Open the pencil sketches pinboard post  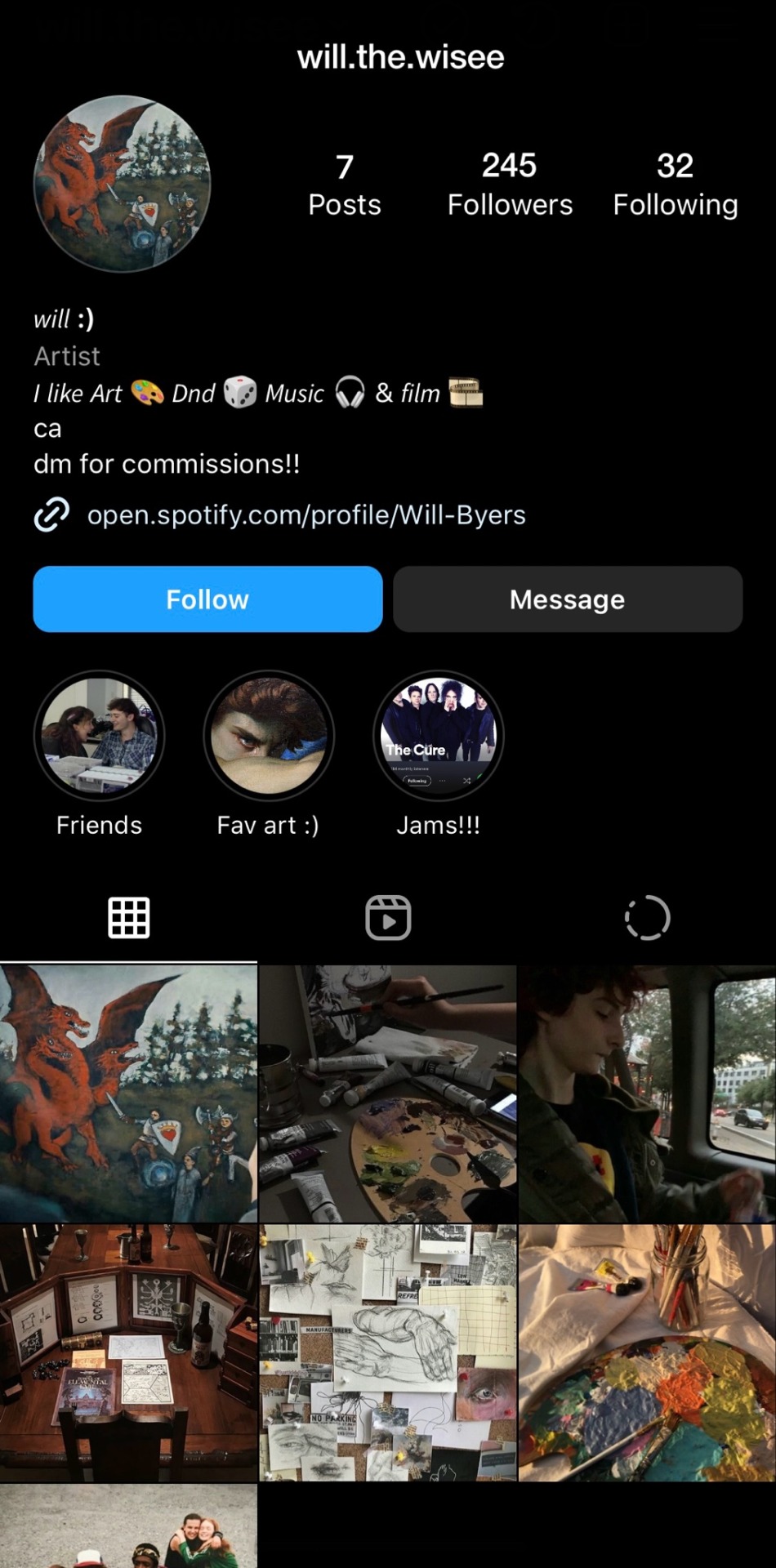[x=388, y=1352]
